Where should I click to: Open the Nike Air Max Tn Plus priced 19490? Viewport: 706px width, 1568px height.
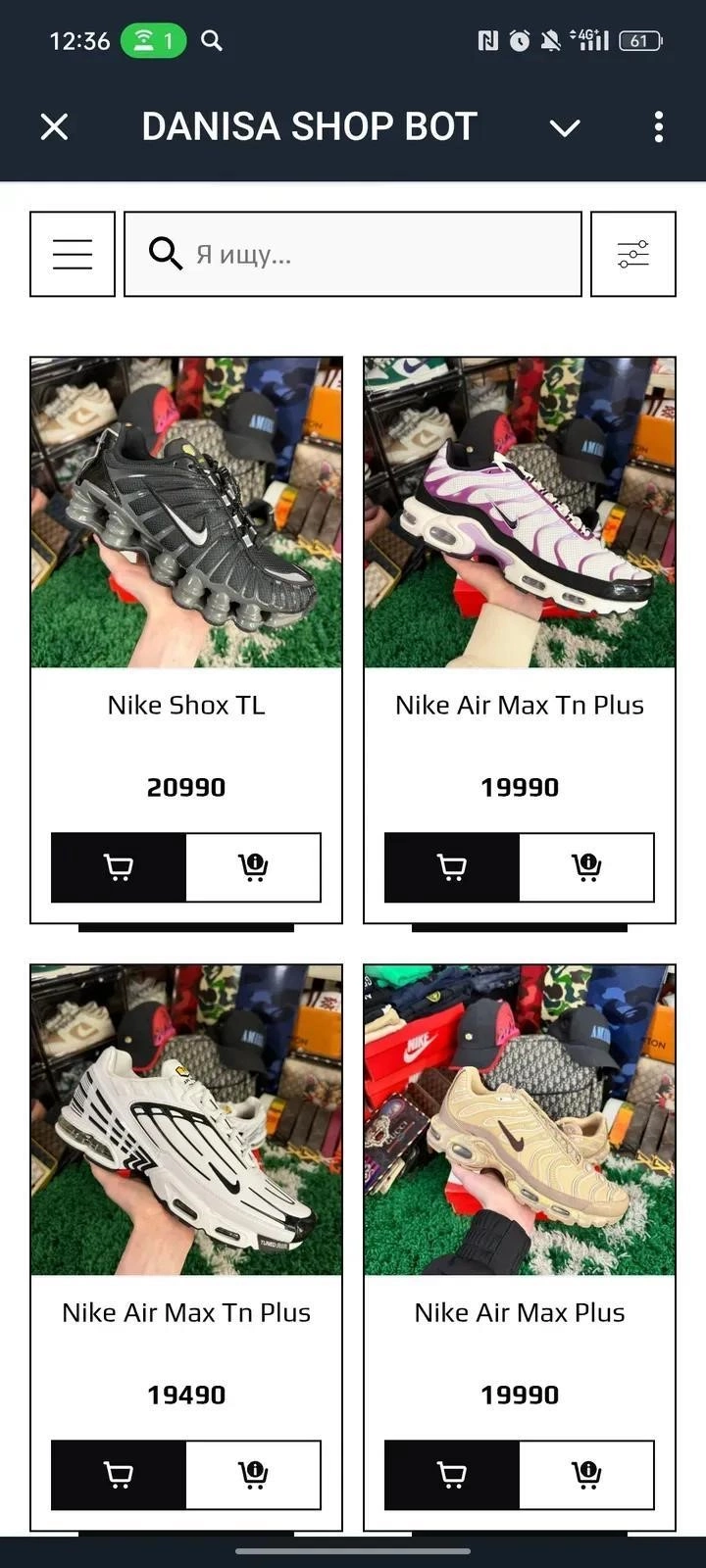click(x=186, y=1120)
